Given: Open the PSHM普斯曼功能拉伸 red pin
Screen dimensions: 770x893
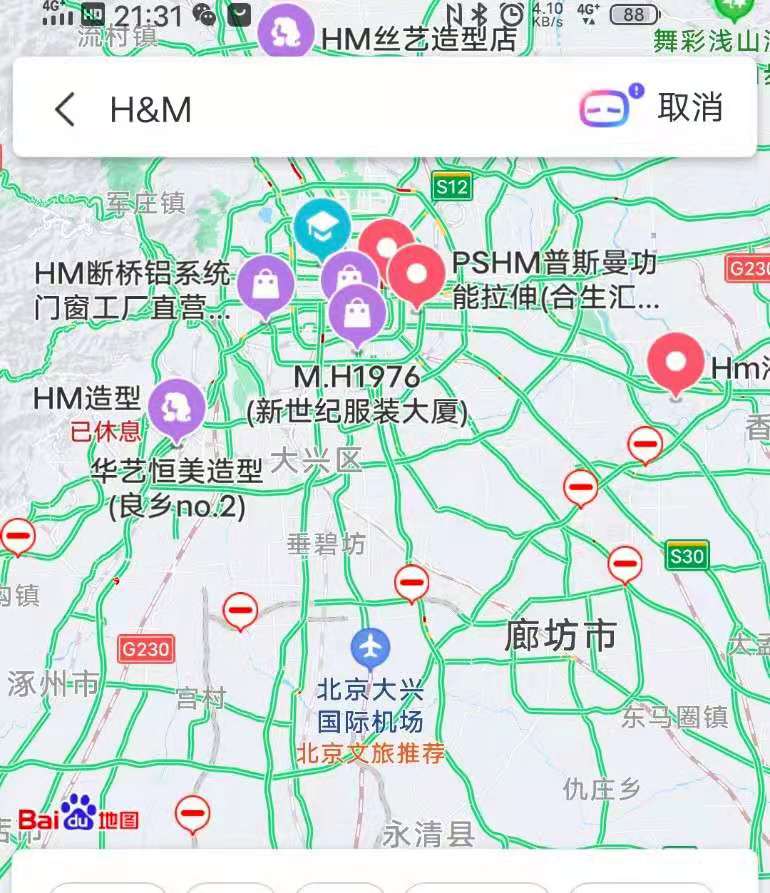Looking at the screenshot, I should [x=416, y=273].
